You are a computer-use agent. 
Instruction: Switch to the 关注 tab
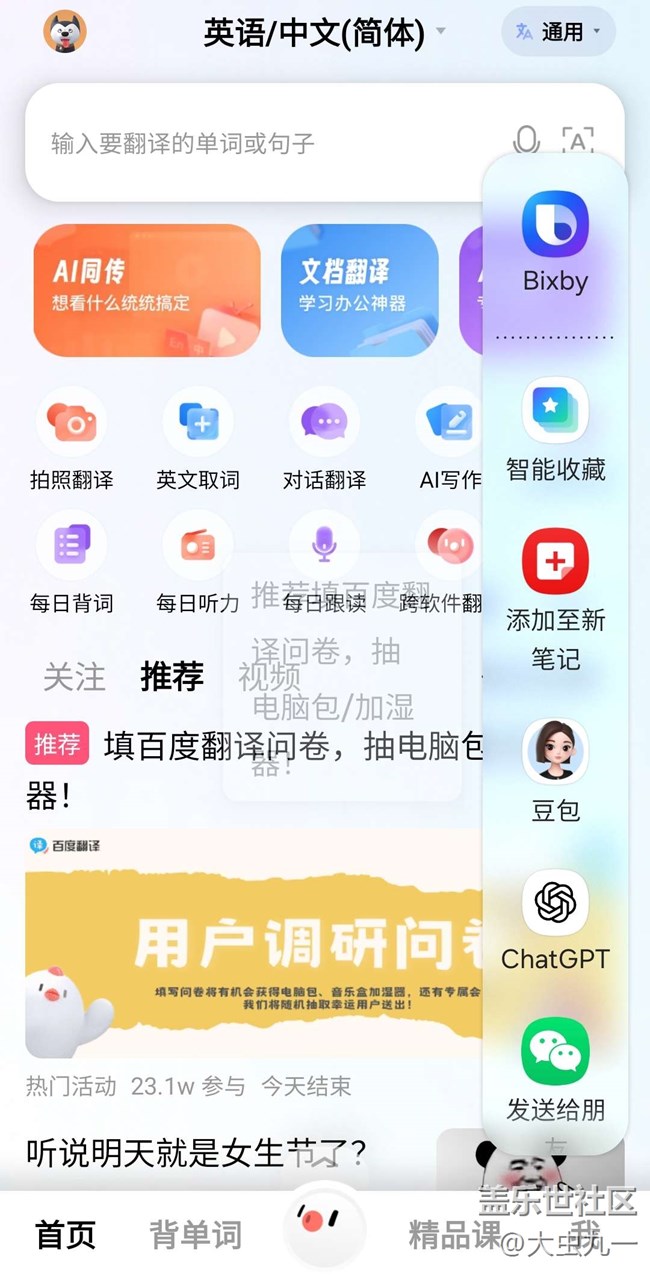(x=74, y=677)
